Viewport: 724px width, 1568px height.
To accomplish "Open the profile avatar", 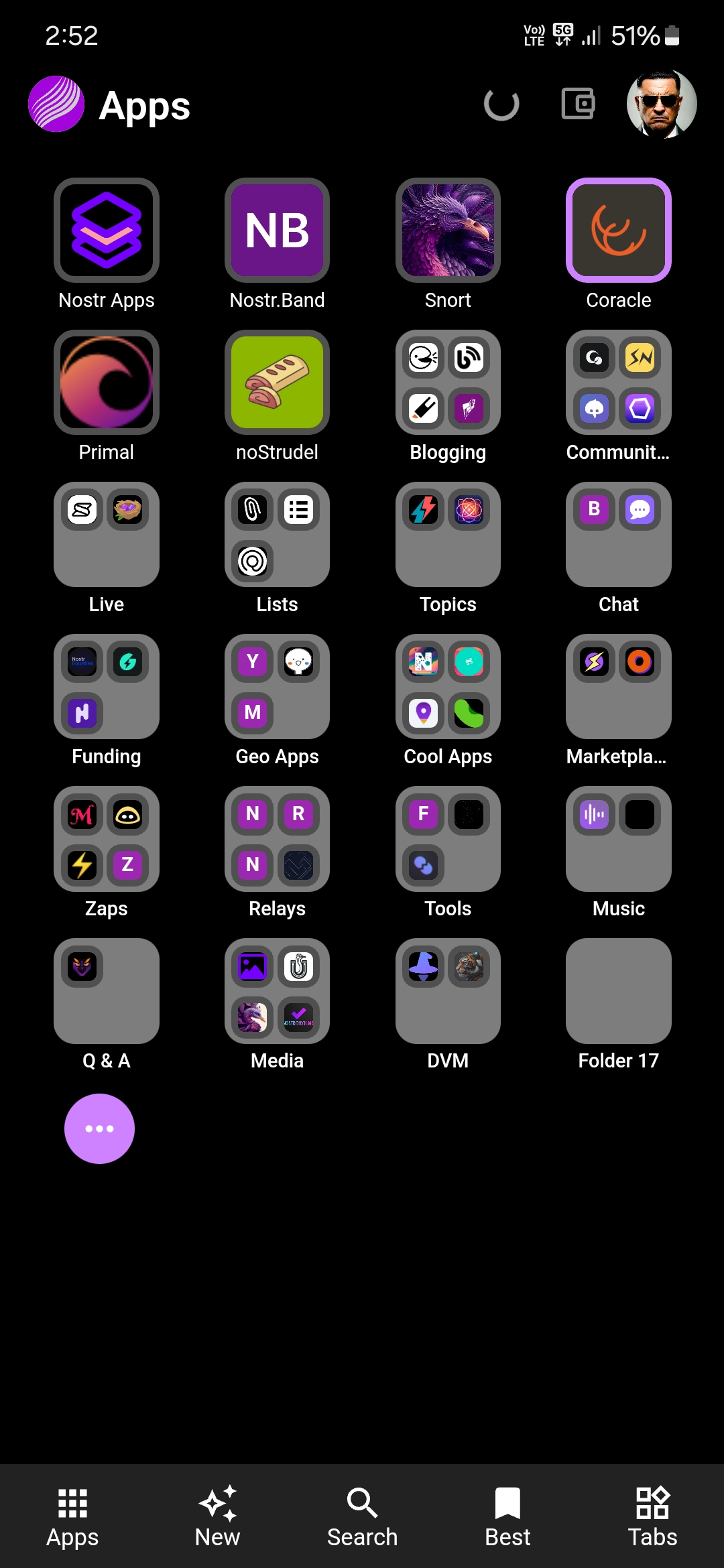I will 661,104.
